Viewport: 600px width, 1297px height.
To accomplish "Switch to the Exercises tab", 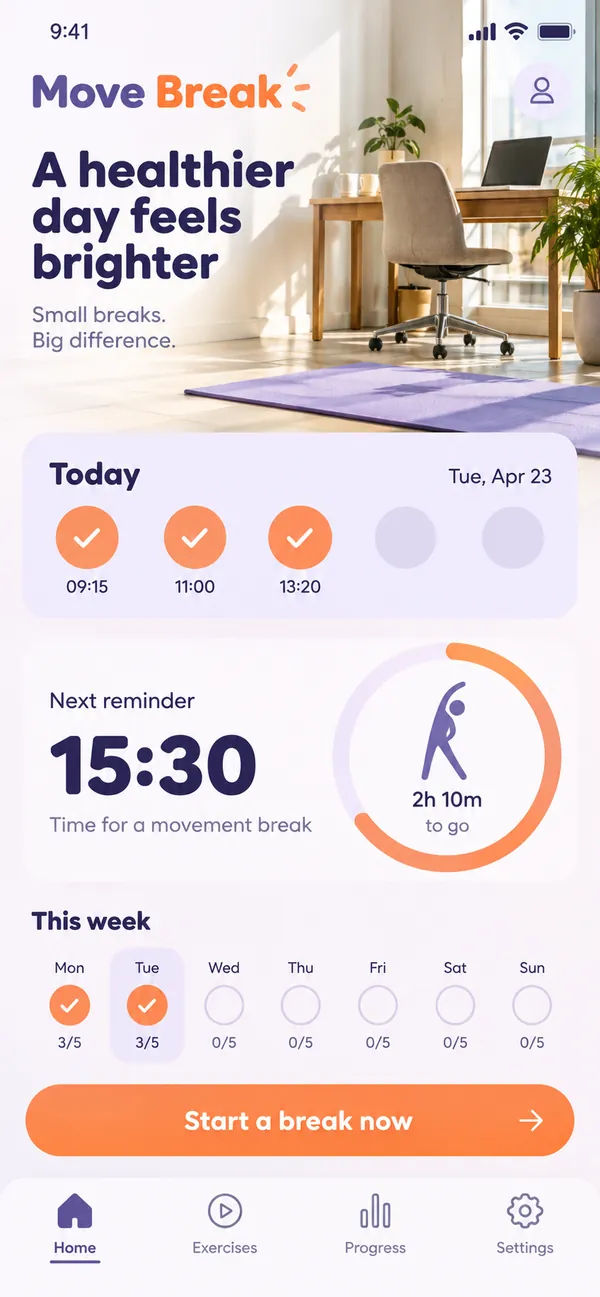I will coord(225,1225).
